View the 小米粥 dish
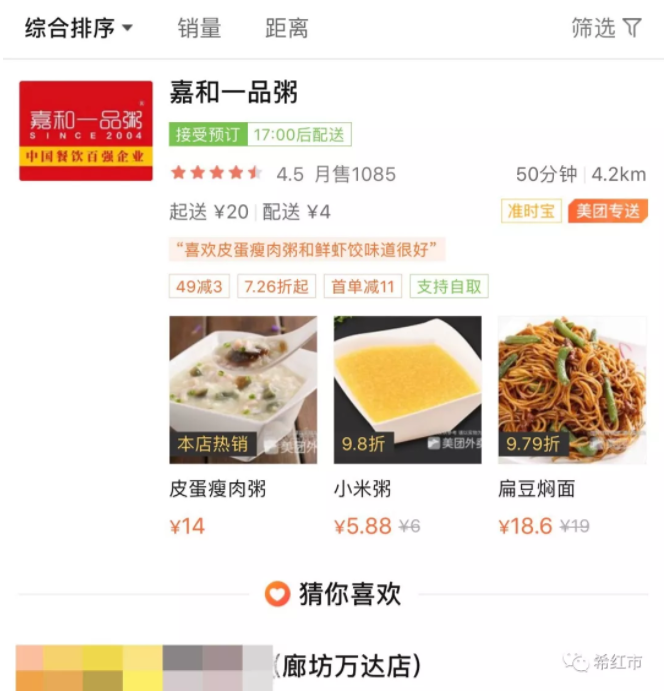Screen dimensions: 665x698 coord(407,390)
